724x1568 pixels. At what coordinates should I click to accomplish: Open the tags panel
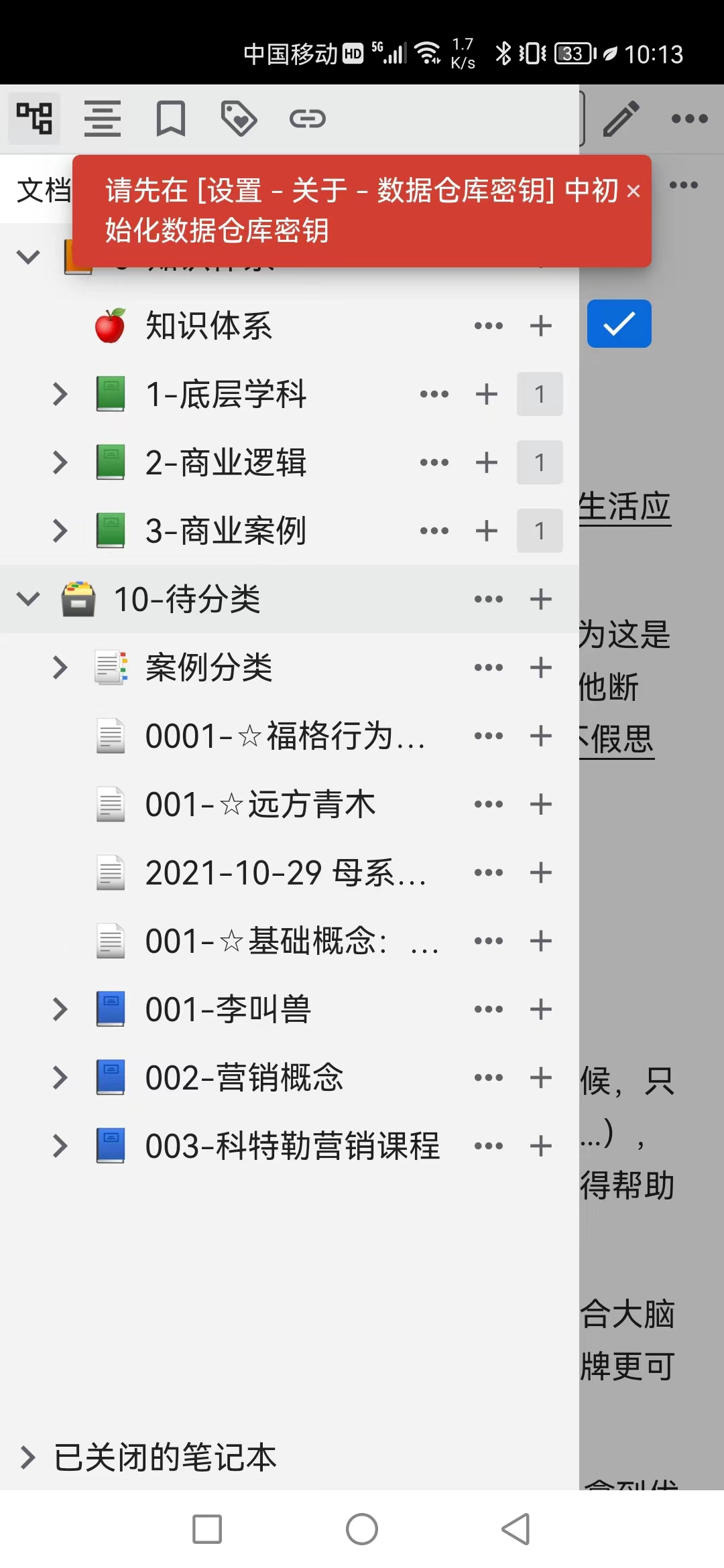pyautogui.click(x=239, y=119)
